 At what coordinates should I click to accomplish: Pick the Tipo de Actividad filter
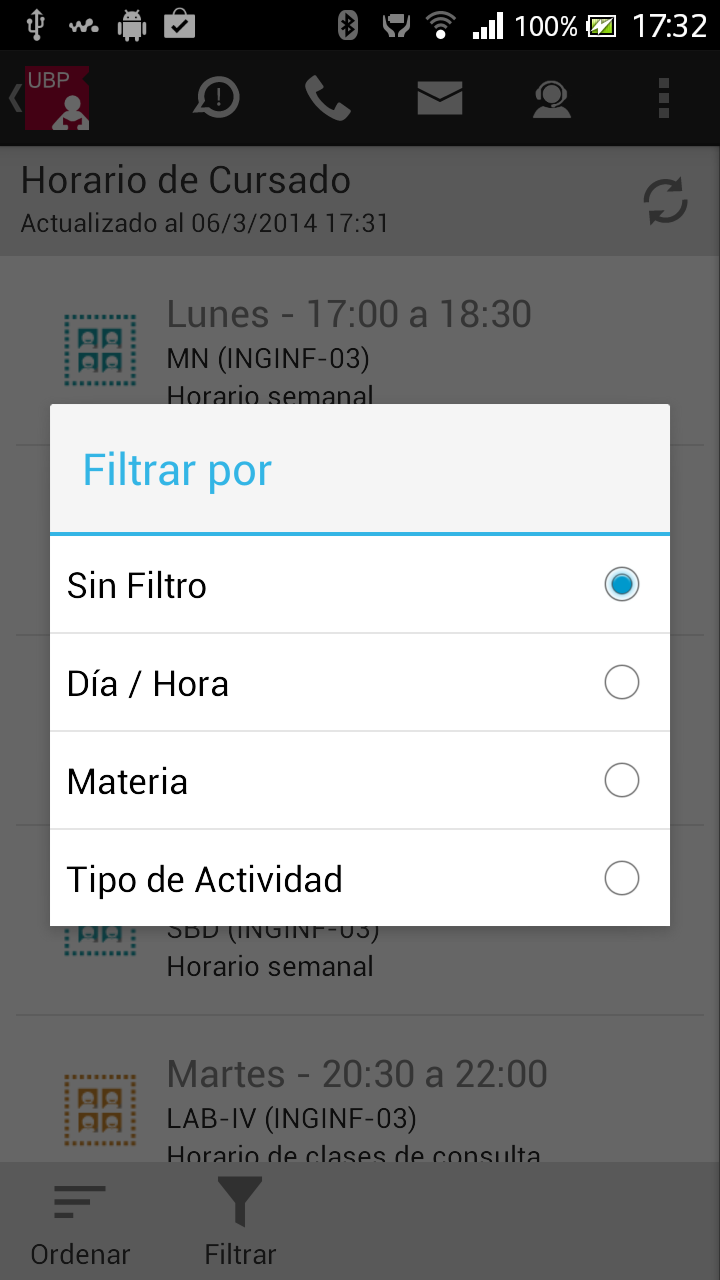click(x=359, y=879)
